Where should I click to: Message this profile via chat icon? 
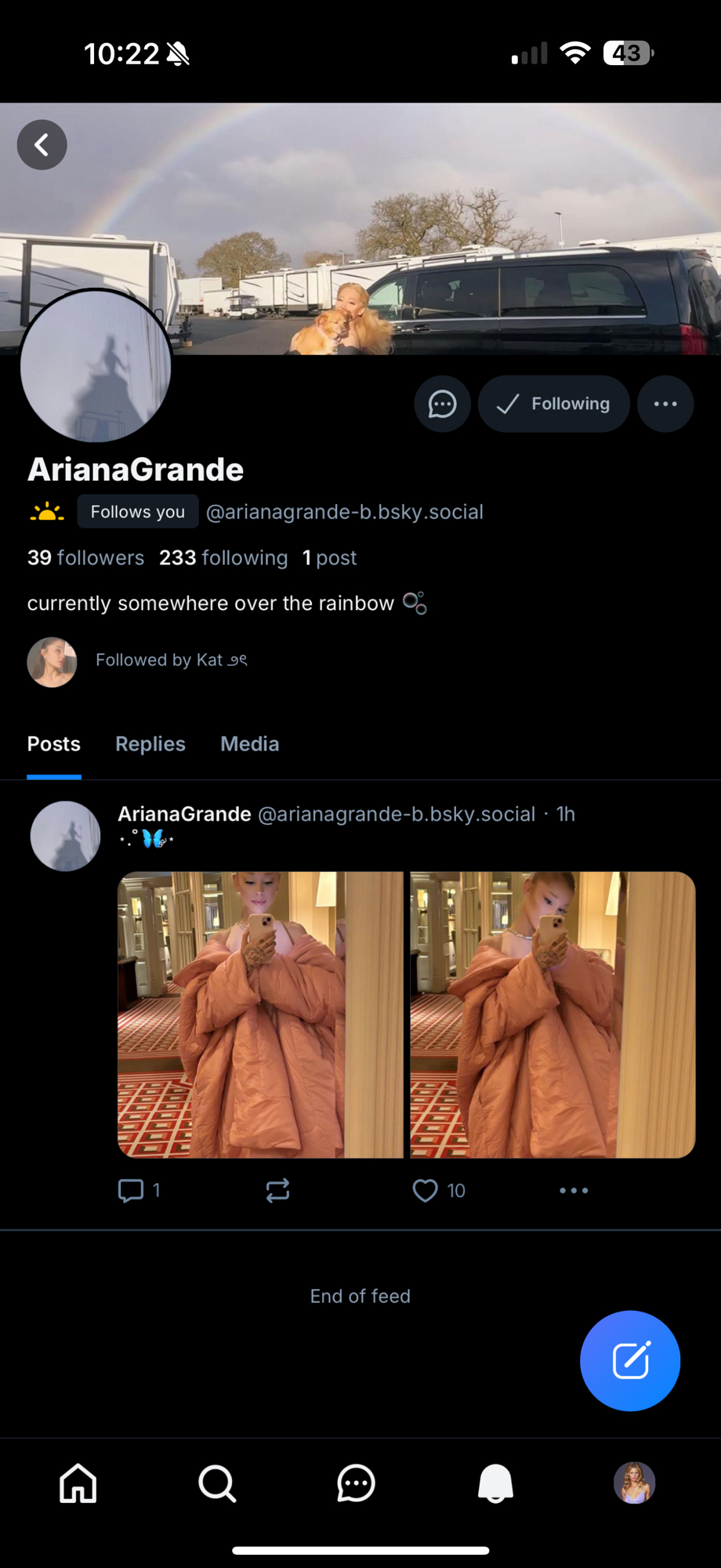pyautogui.click(x=442, y=404)
